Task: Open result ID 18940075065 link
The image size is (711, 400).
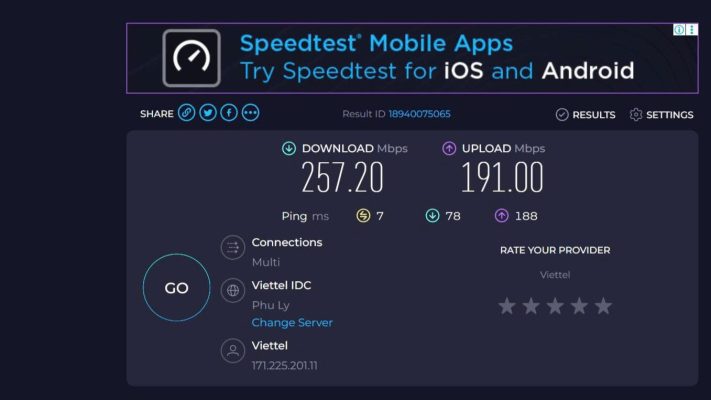Action: point(419,114)
